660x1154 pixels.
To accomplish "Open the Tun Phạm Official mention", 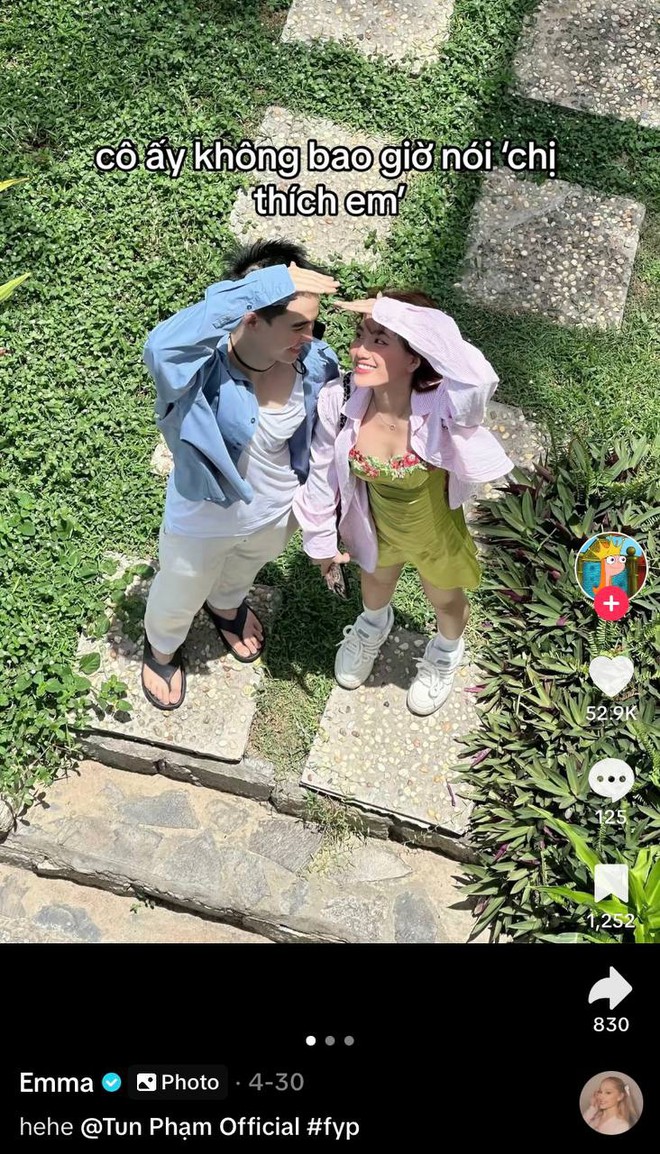I will click(190, 1127).
